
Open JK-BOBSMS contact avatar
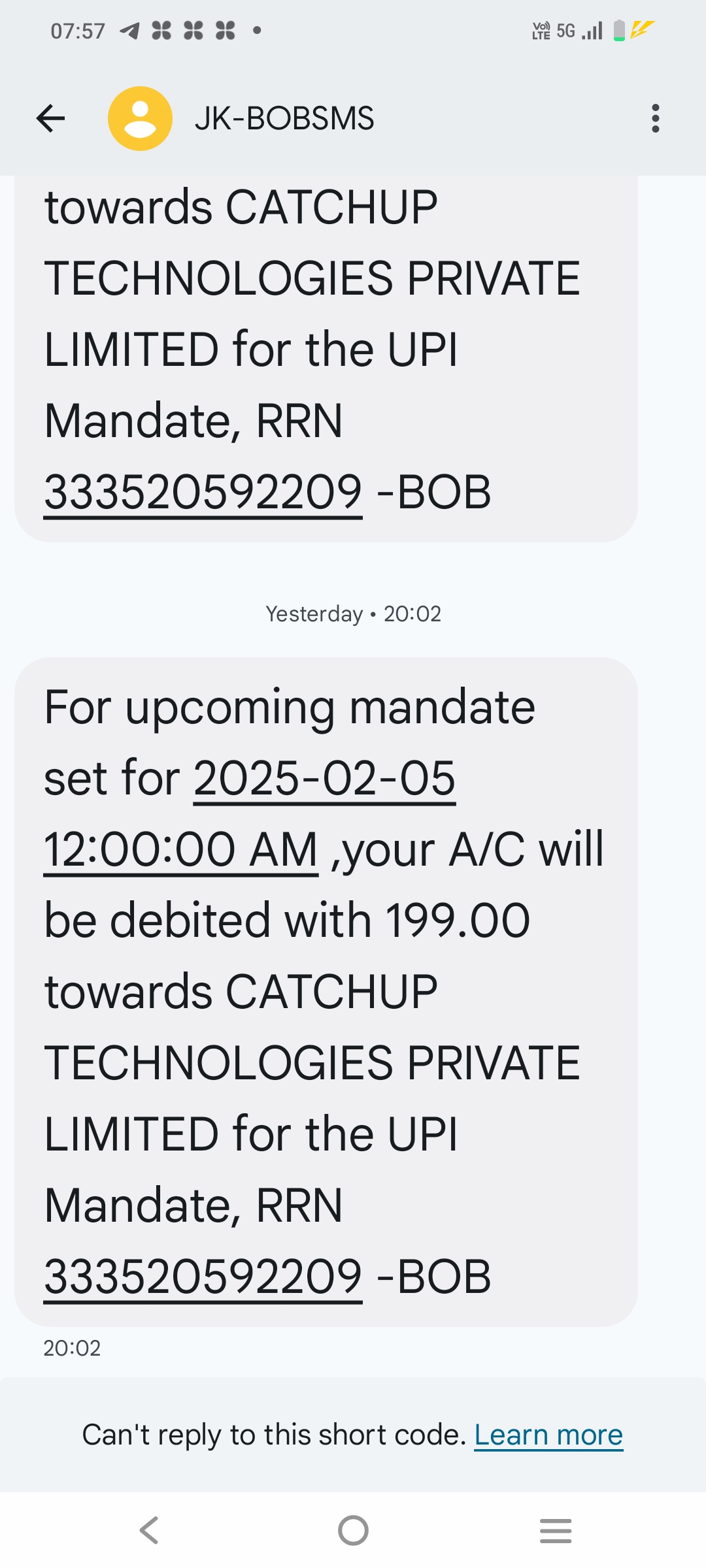(x=140, y=118)
